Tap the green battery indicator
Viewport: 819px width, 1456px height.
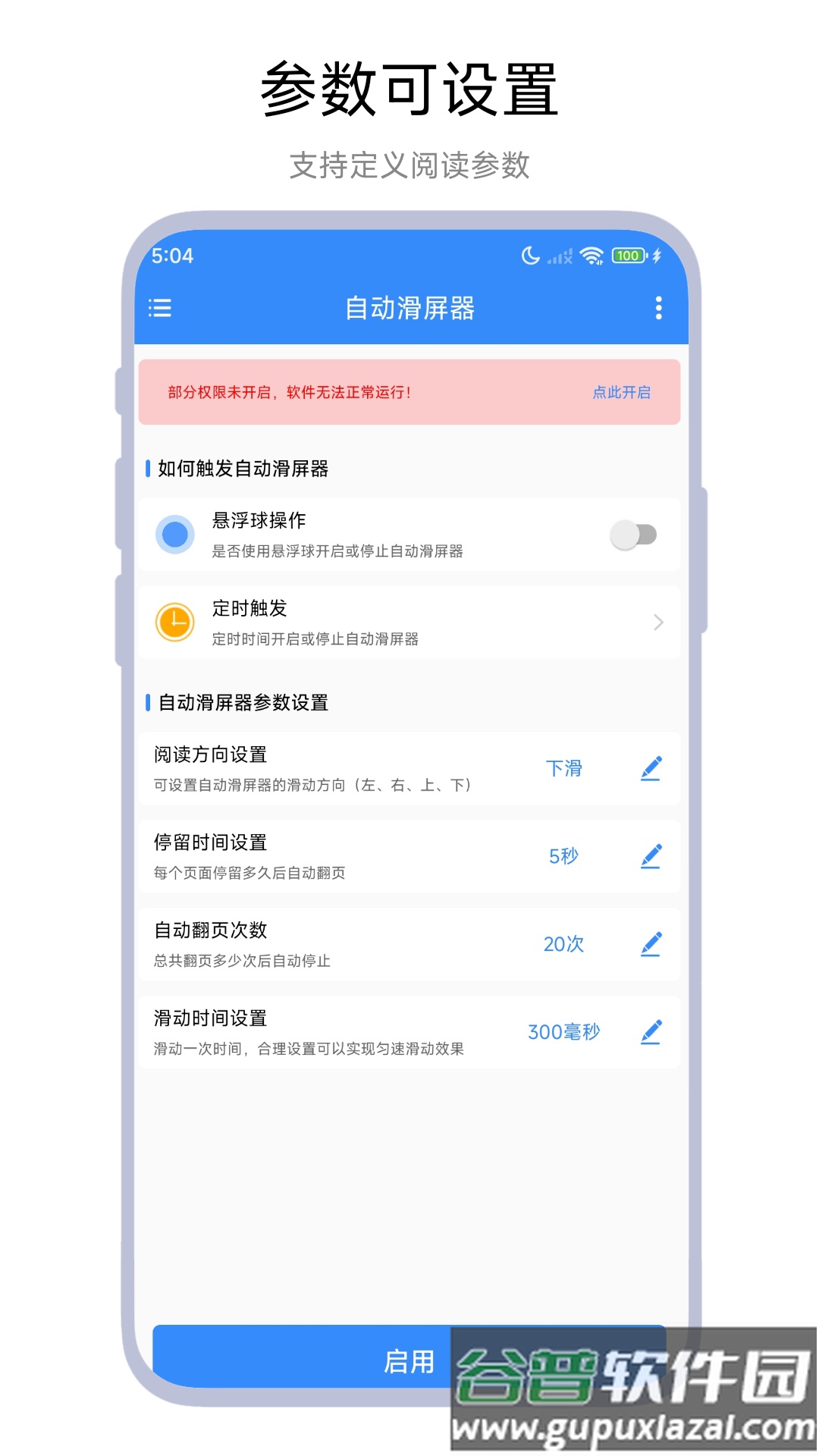pyautogui.click(x=626, y=256)
